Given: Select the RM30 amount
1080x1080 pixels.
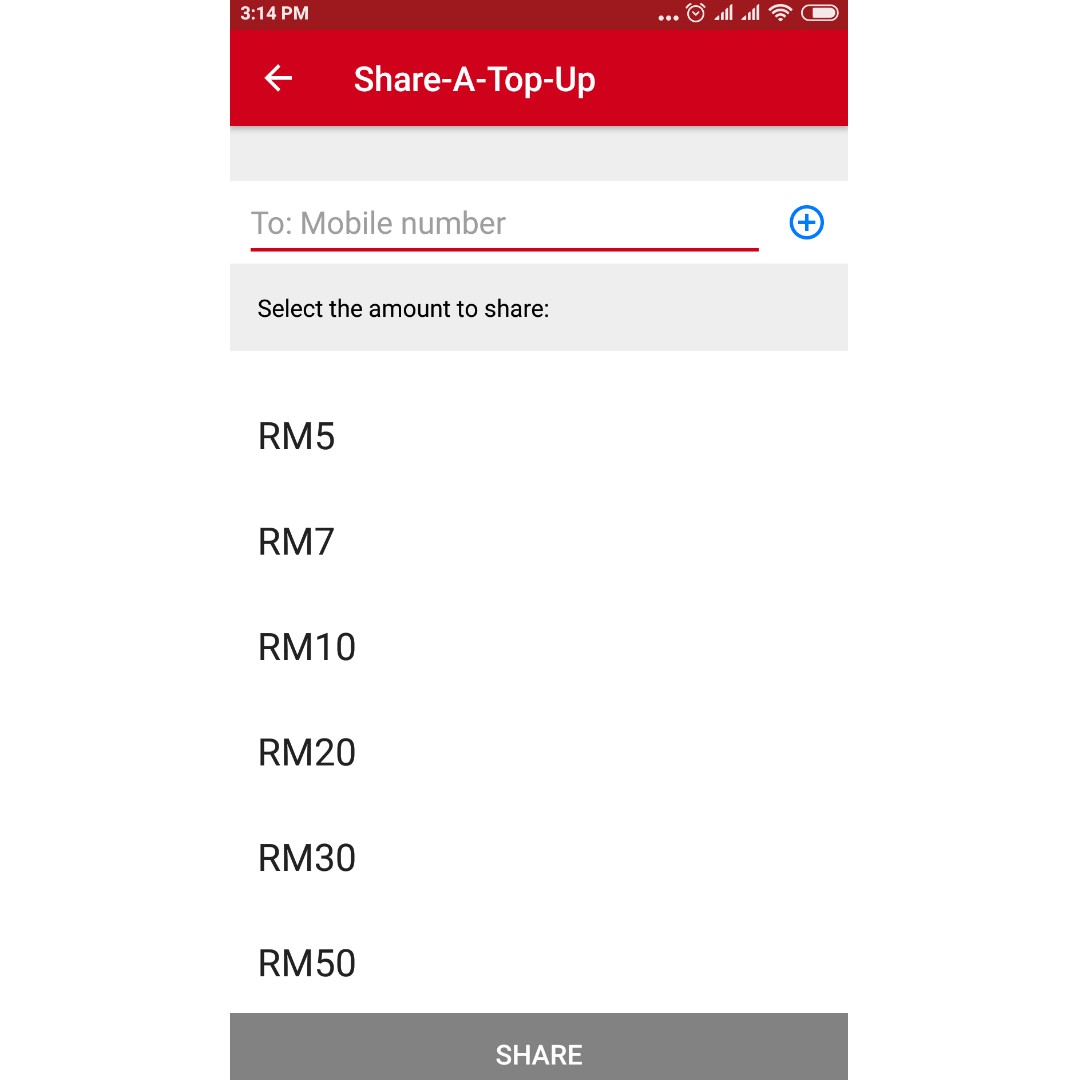Looking at the screenshot, I should coord(307,858).
